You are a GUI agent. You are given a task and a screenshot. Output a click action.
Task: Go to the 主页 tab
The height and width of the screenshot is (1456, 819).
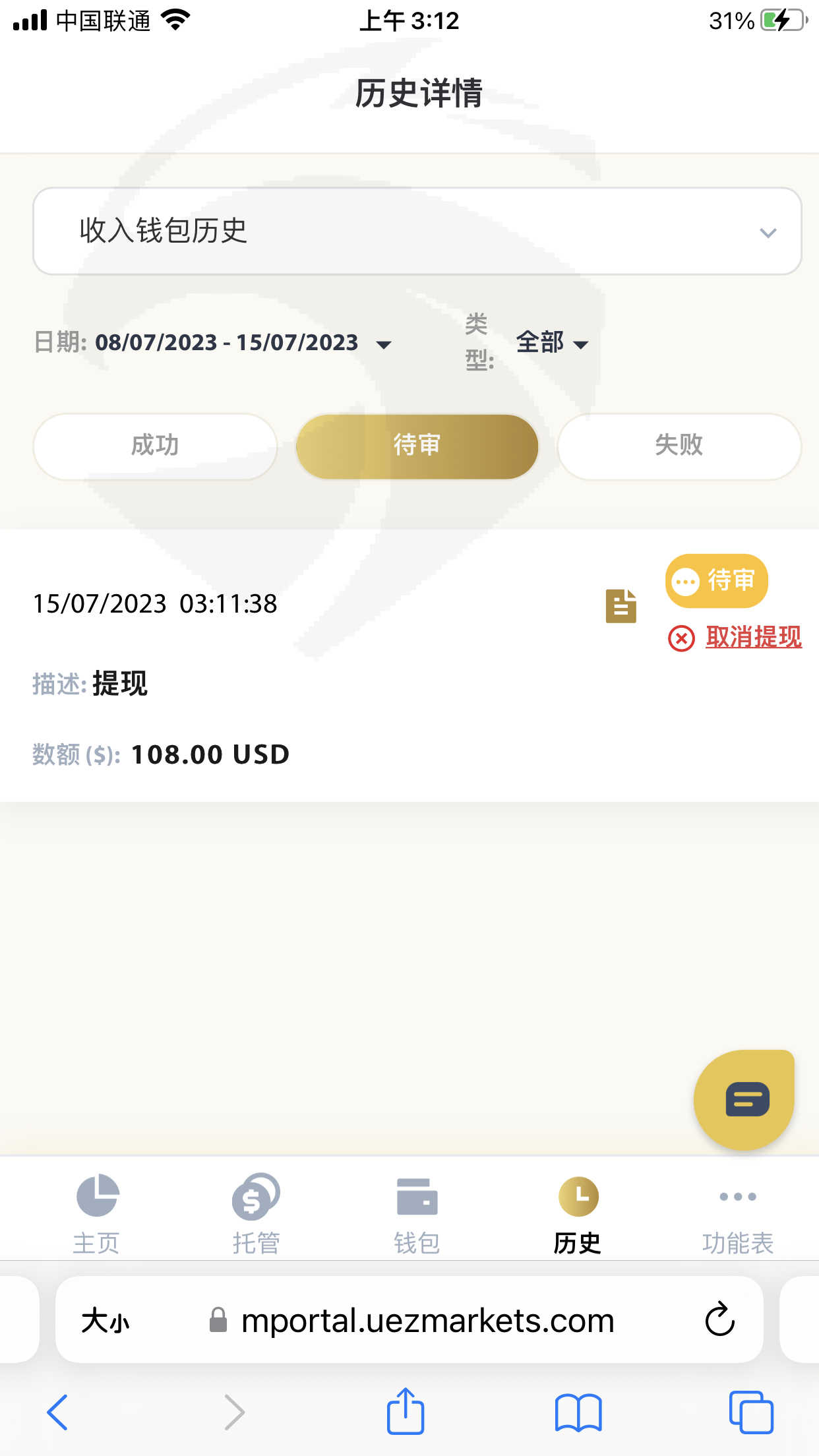click(x=96, y=1215)
